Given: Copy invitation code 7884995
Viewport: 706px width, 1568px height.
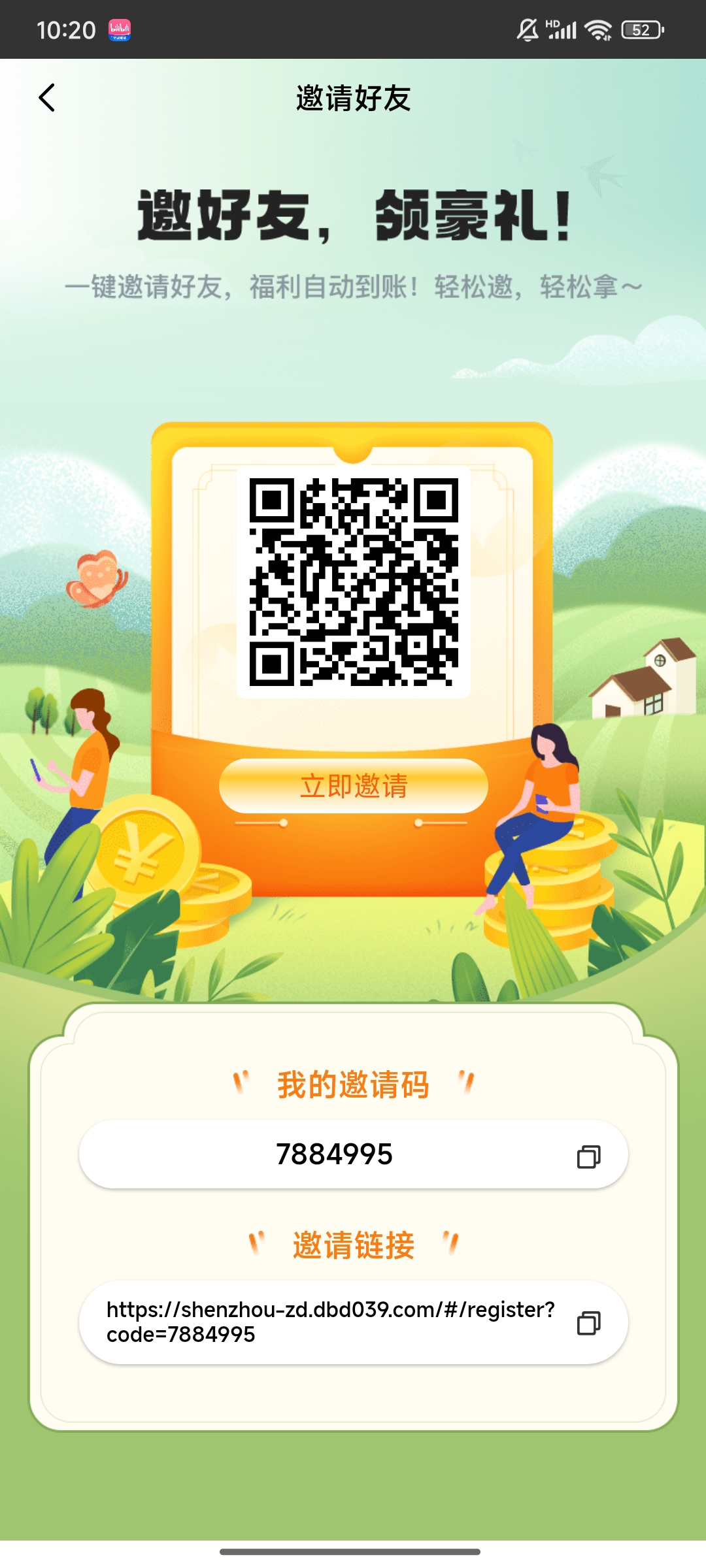Looking at the screenshot, I should tap(588, 1156).
